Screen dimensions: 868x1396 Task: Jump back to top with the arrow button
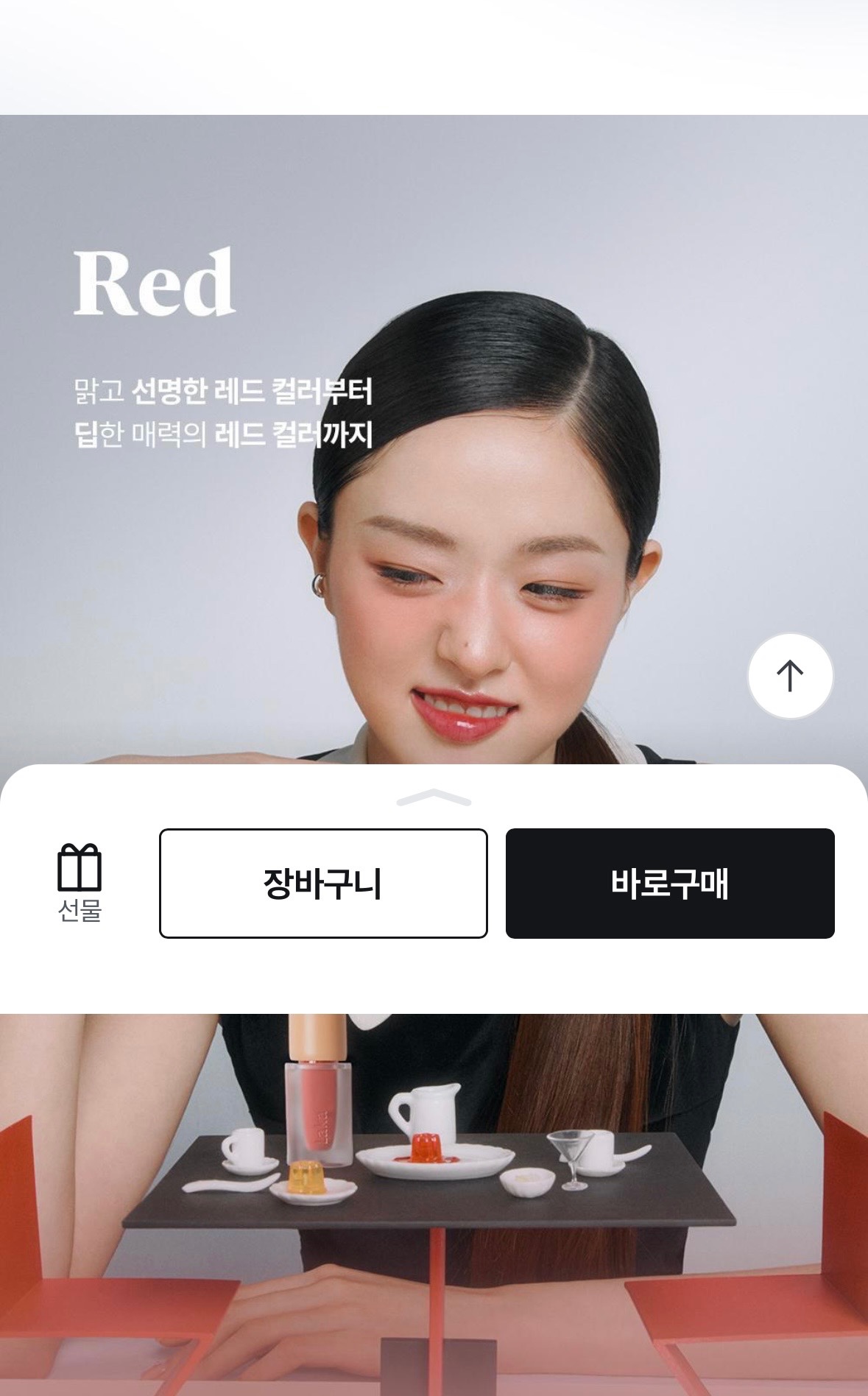coord(790,675)
